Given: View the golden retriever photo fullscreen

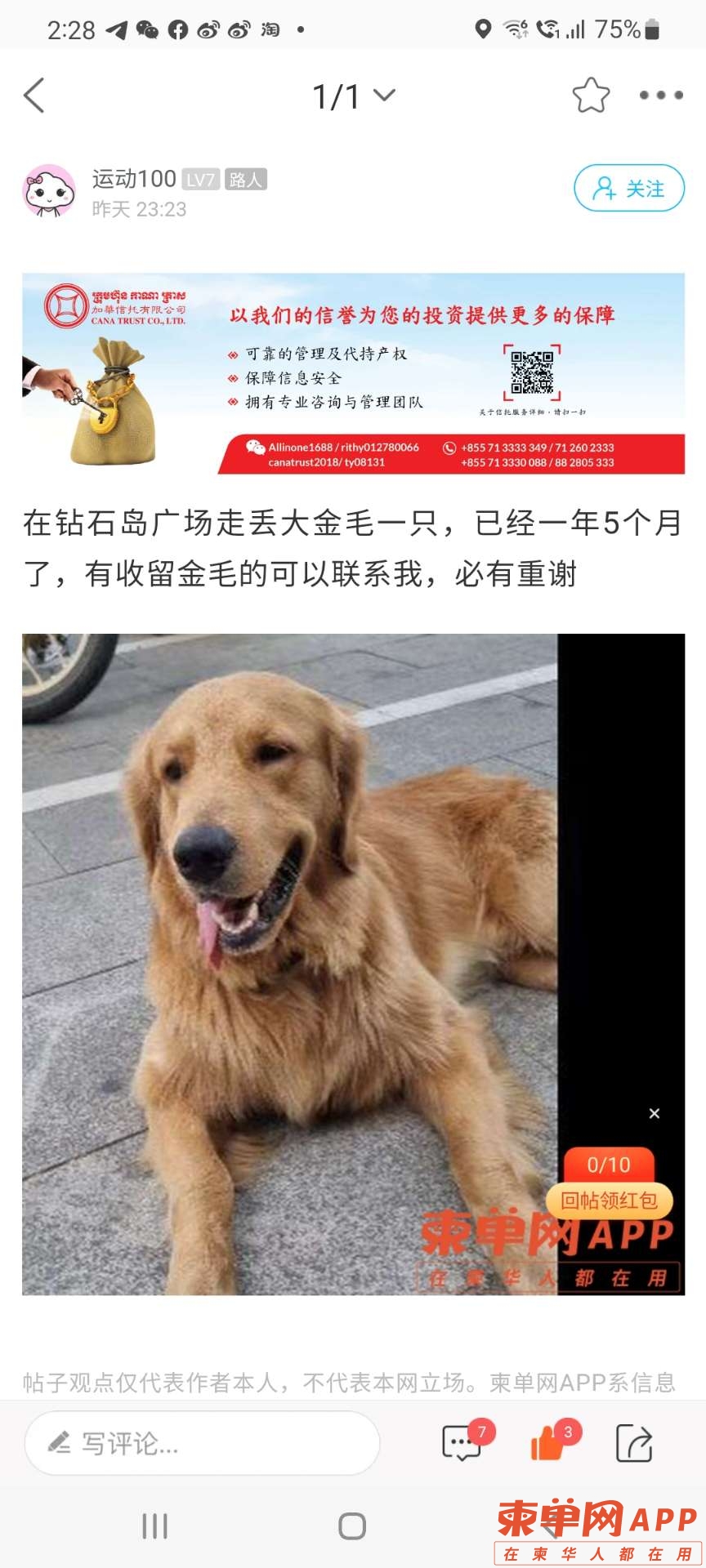Looking at the screenshot, I should (x=290, y=964).
